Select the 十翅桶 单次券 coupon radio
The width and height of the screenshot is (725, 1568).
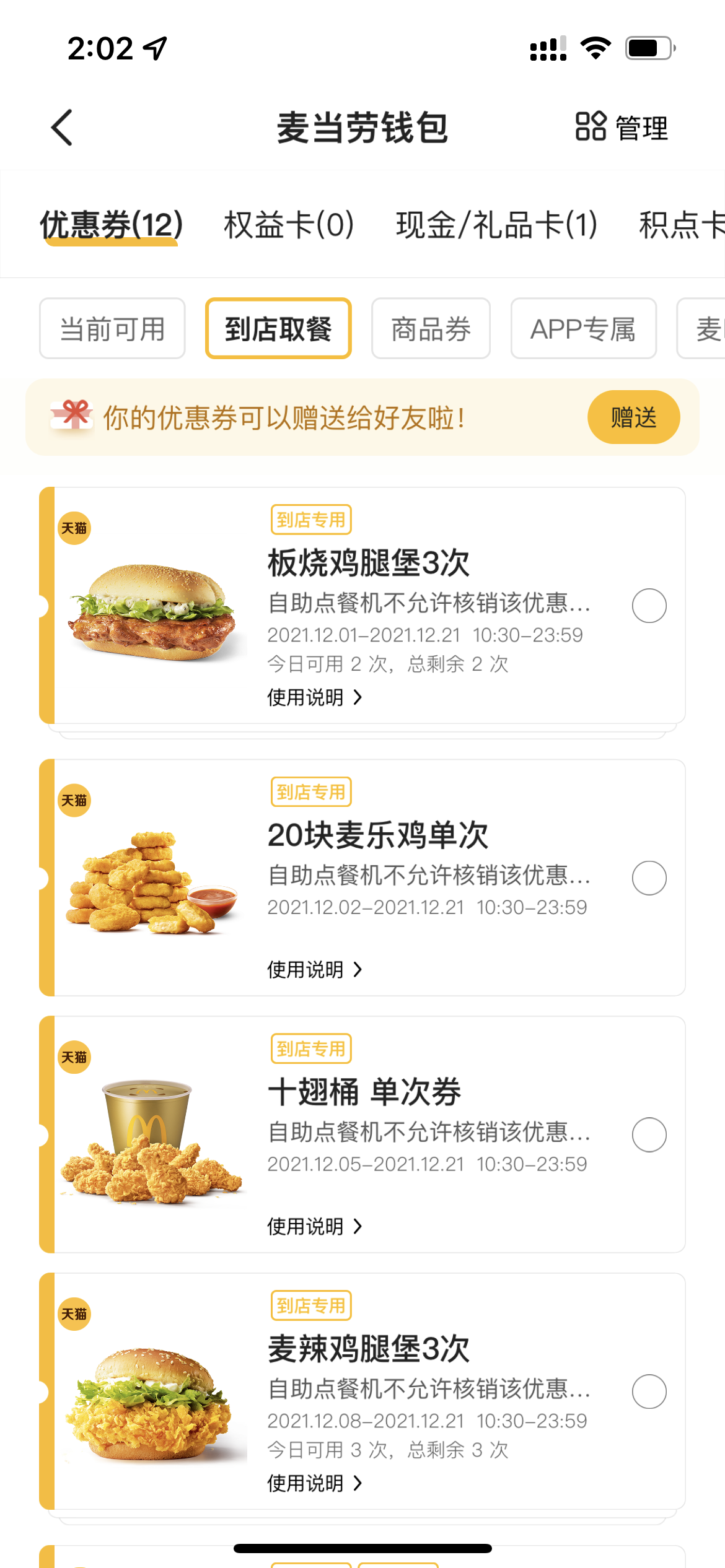click(x=649, y=1135)
